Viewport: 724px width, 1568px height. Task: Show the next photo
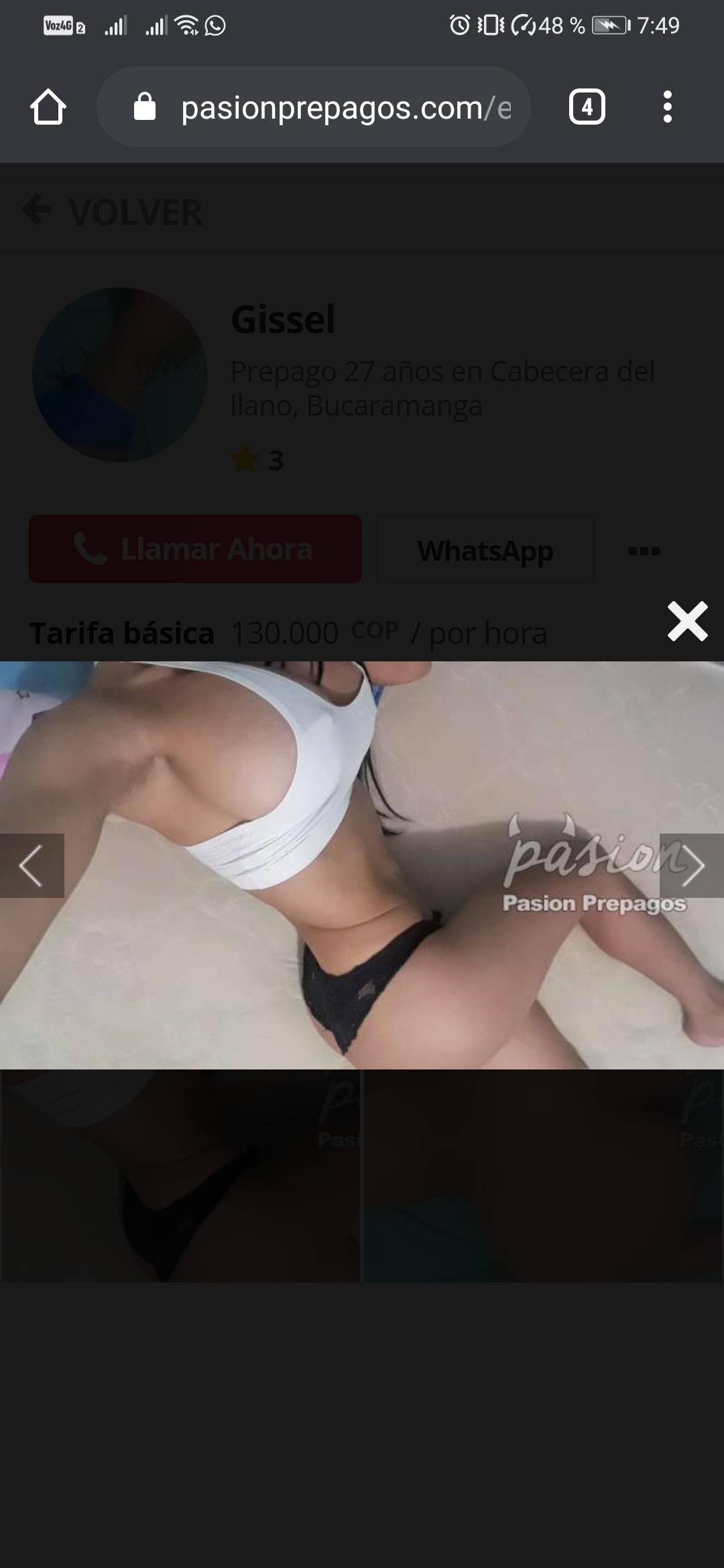point(692,865)
